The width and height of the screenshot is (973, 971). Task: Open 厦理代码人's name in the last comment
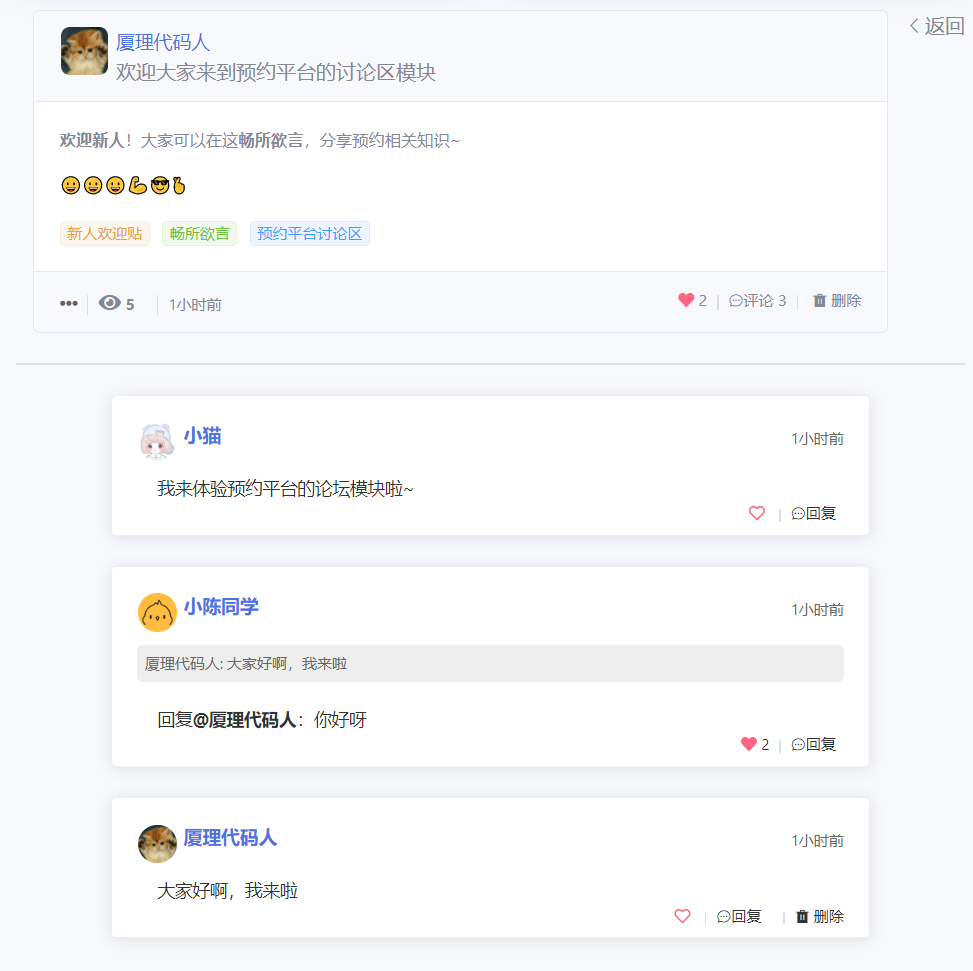[x=230, y=838]
